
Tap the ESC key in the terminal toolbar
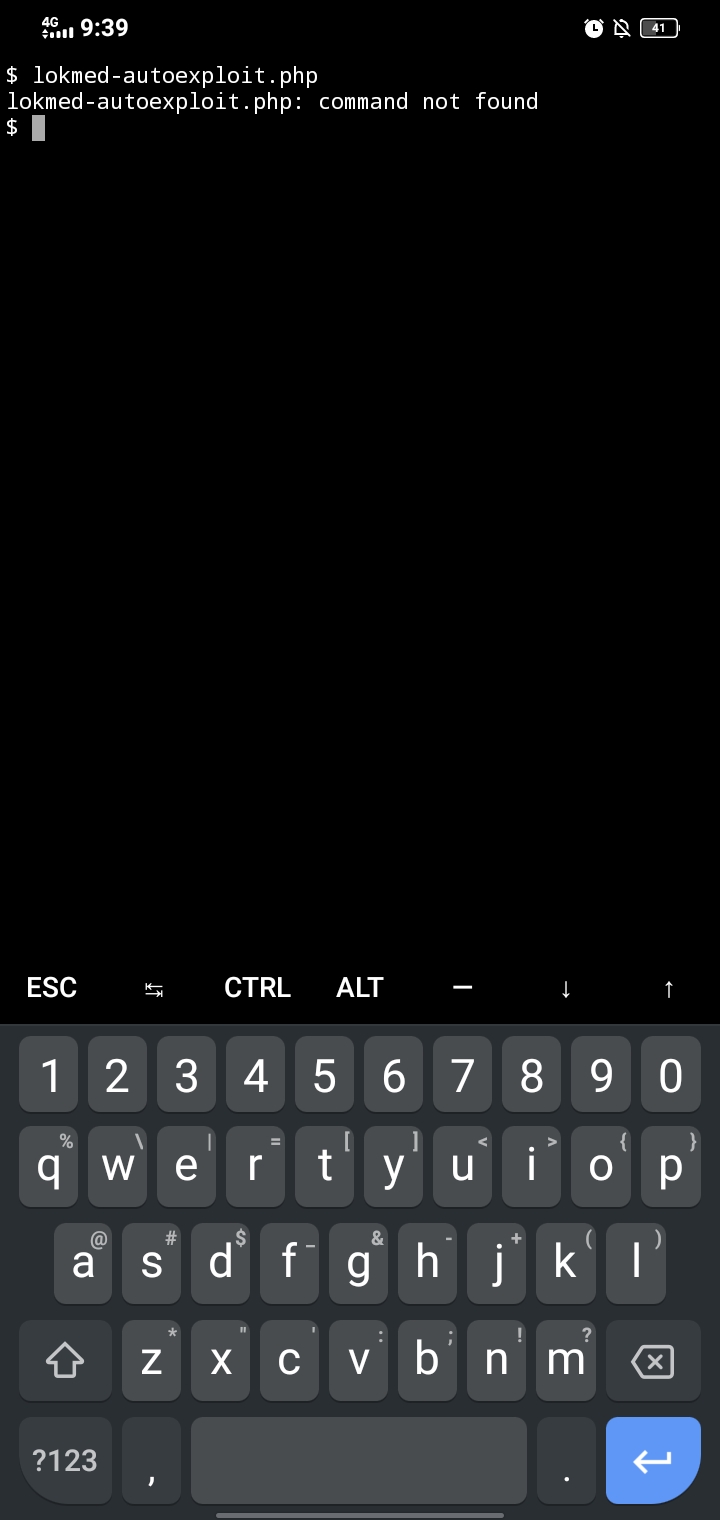point(52,988)
